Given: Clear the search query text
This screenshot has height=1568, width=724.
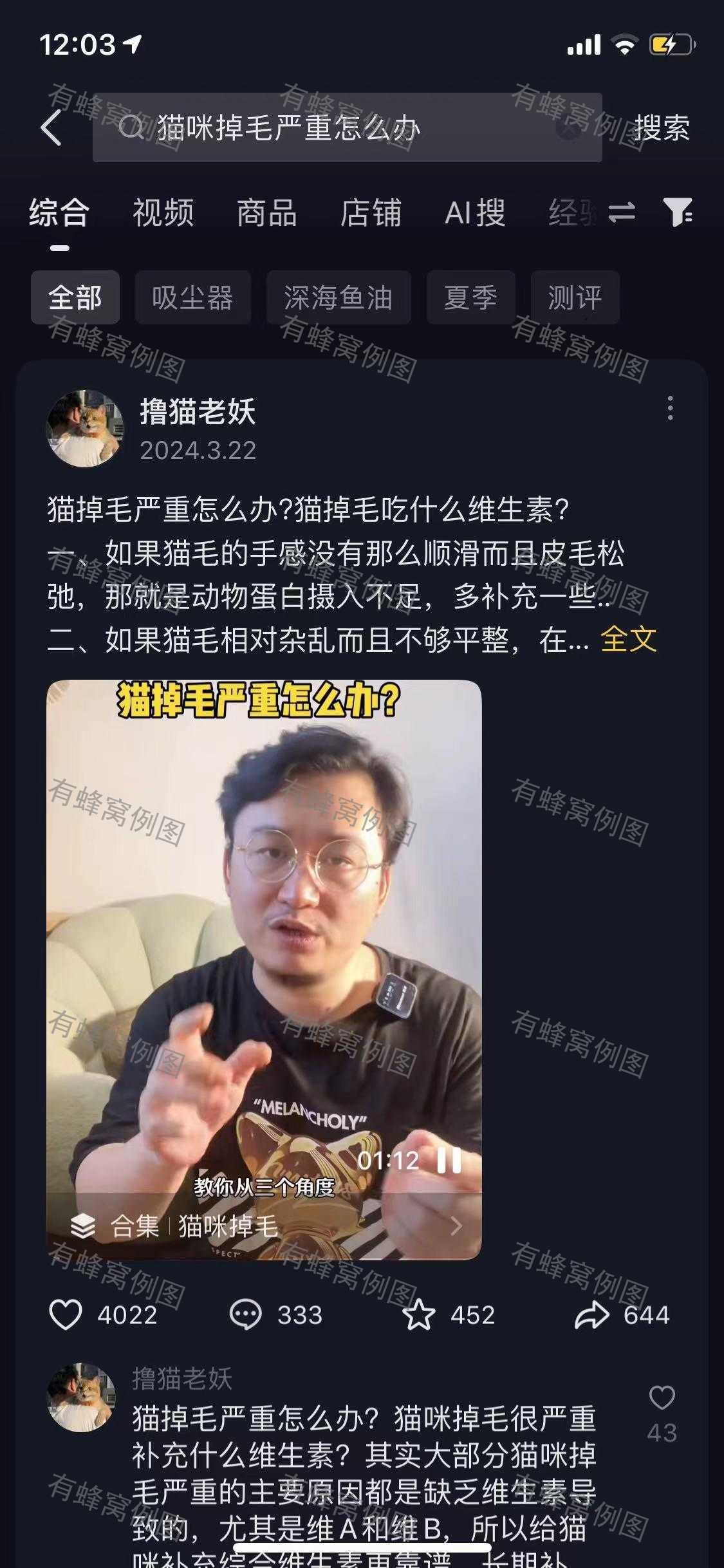Looking at the screenshot, I should 568,127.
